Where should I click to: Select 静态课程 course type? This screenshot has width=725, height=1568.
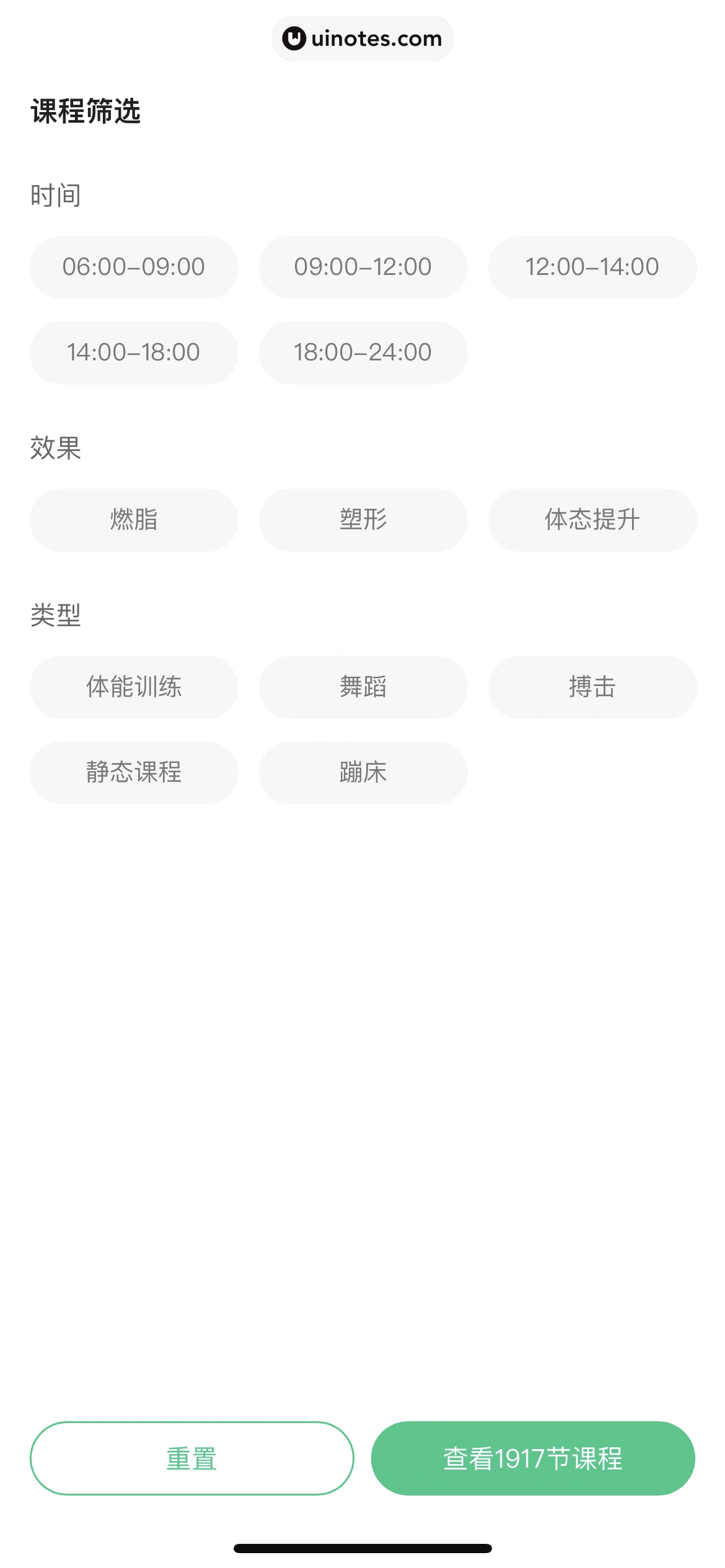134,772
